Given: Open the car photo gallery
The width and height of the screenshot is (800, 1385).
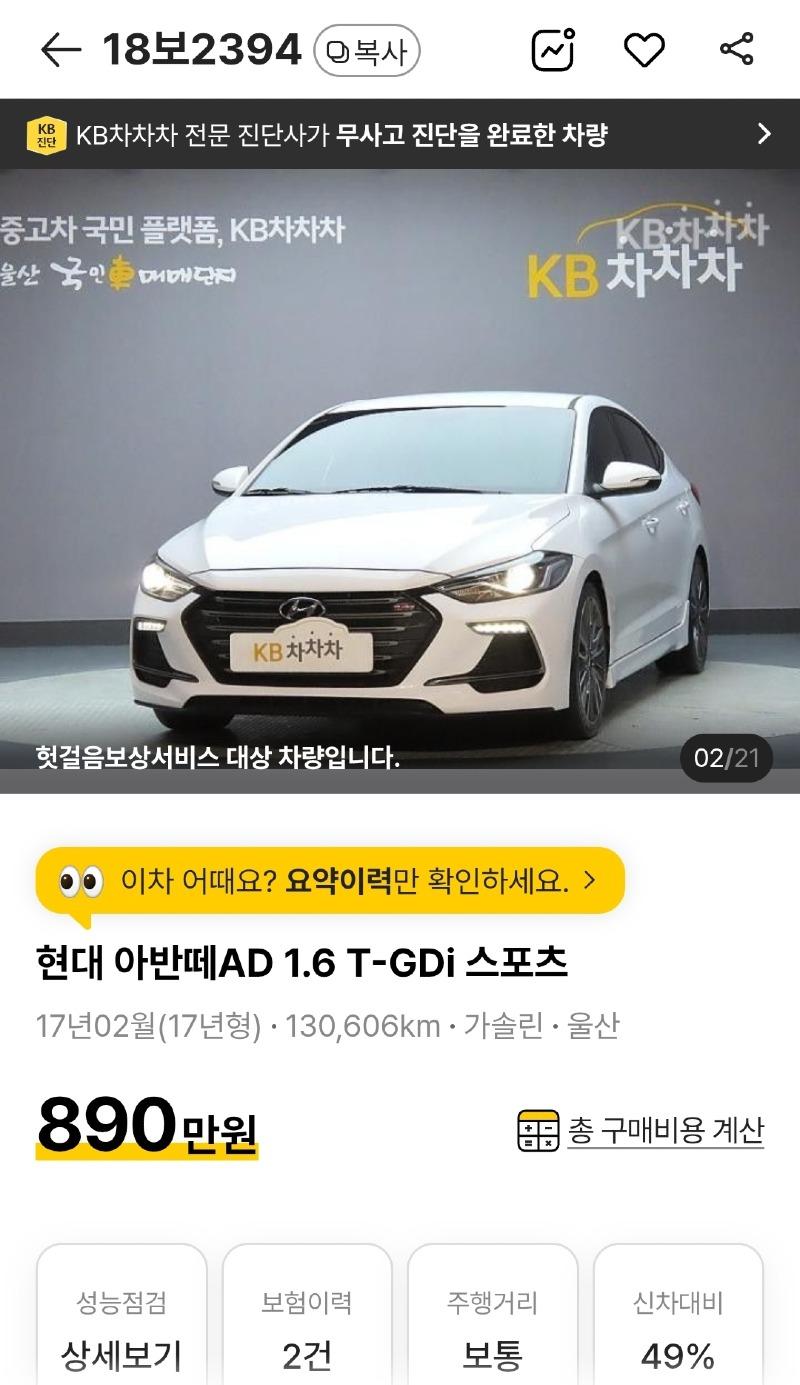Looking at the screenshot, I should point(400,480).
